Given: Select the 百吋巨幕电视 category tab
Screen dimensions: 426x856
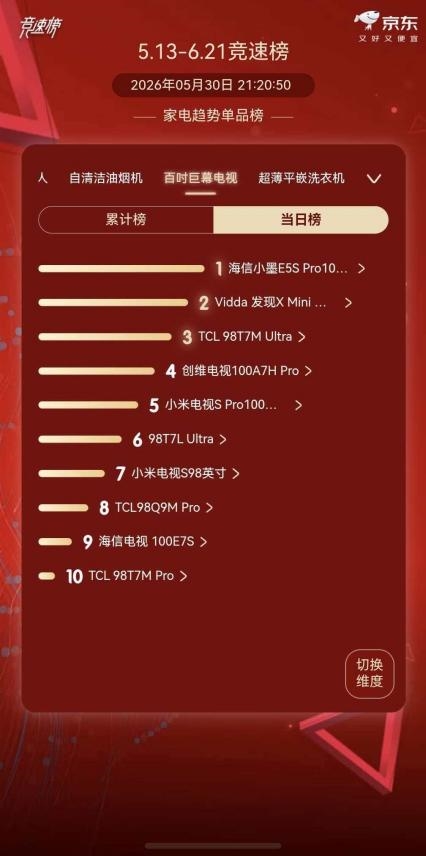Looking at the screenshot, I should pos(200,178).
